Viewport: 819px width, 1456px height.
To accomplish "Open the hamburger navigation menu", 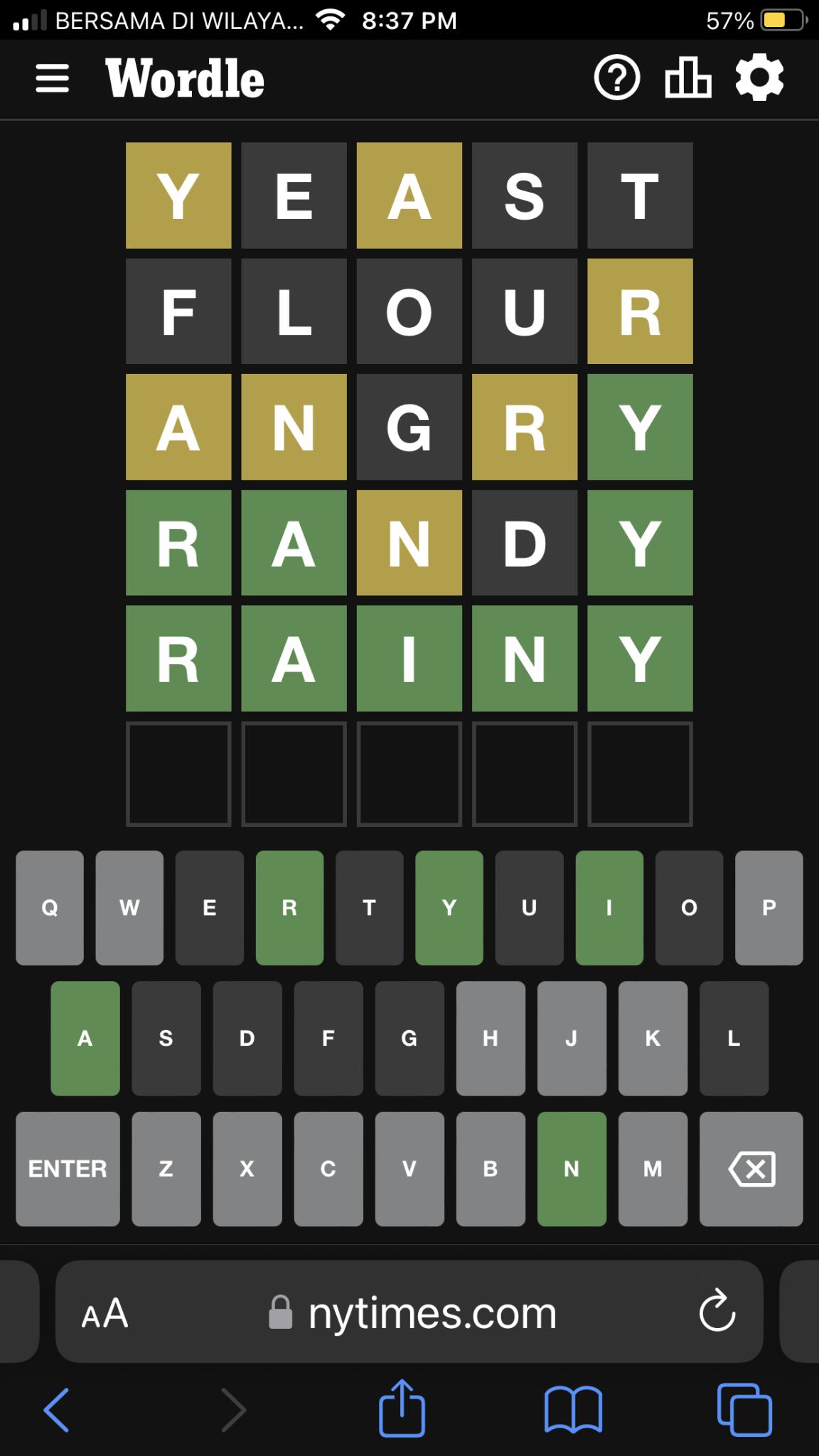I will tap(53, 78).
